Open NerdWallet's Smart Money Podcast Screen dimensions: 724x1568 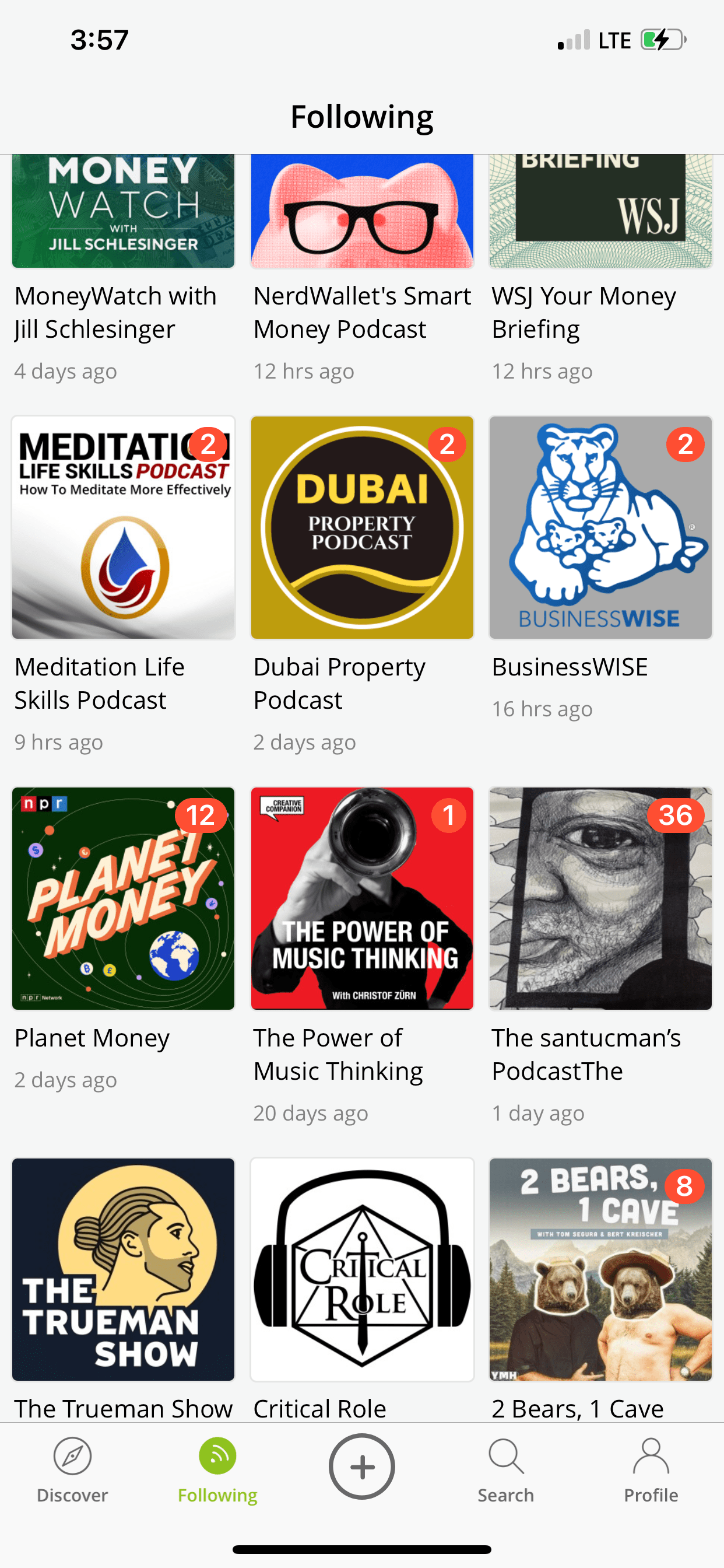[362, 213]
